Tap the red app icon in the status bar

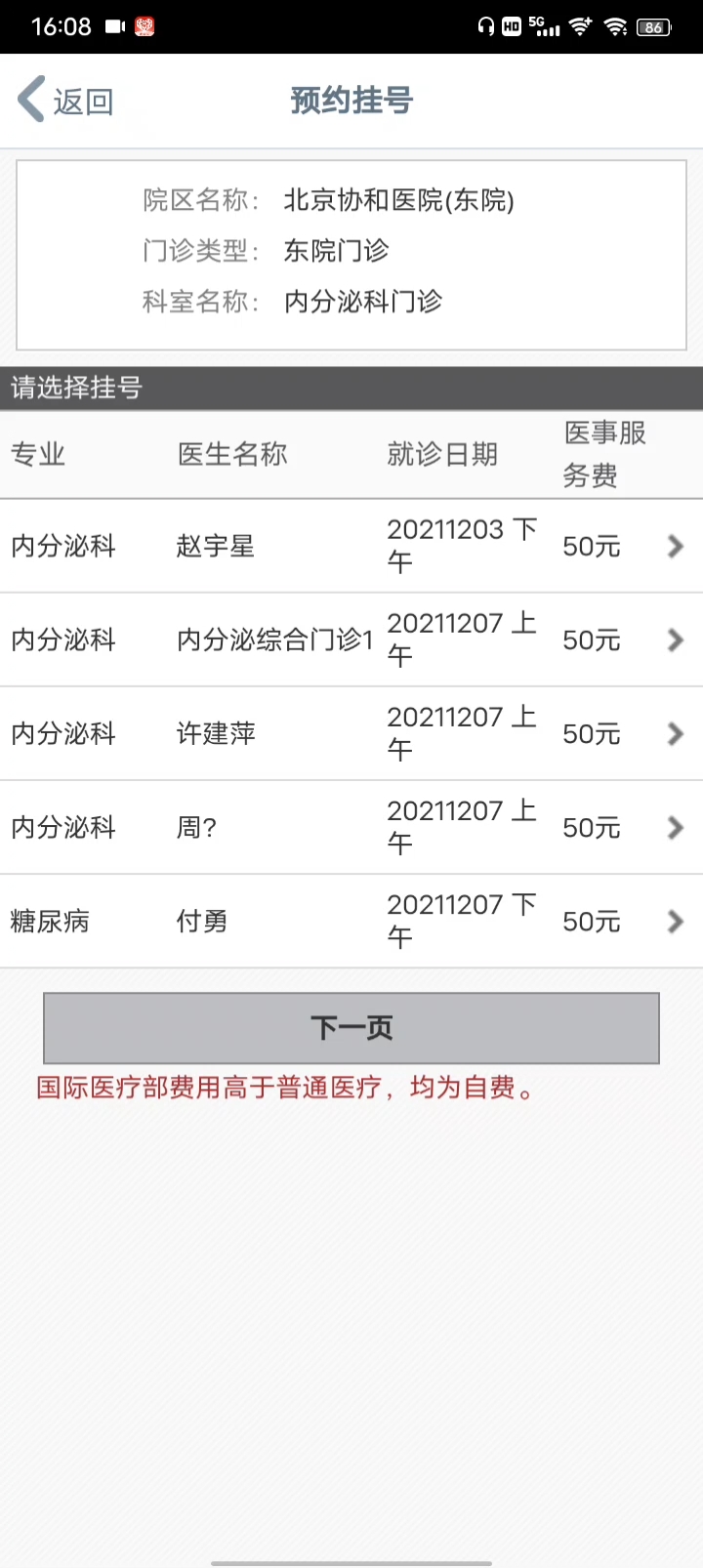pos(143,26)
